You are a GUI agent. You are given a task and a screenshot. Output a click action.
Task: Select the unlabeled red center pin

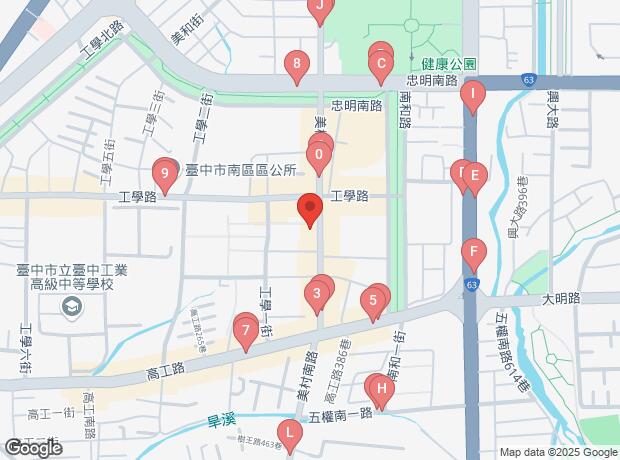(309, 209)
